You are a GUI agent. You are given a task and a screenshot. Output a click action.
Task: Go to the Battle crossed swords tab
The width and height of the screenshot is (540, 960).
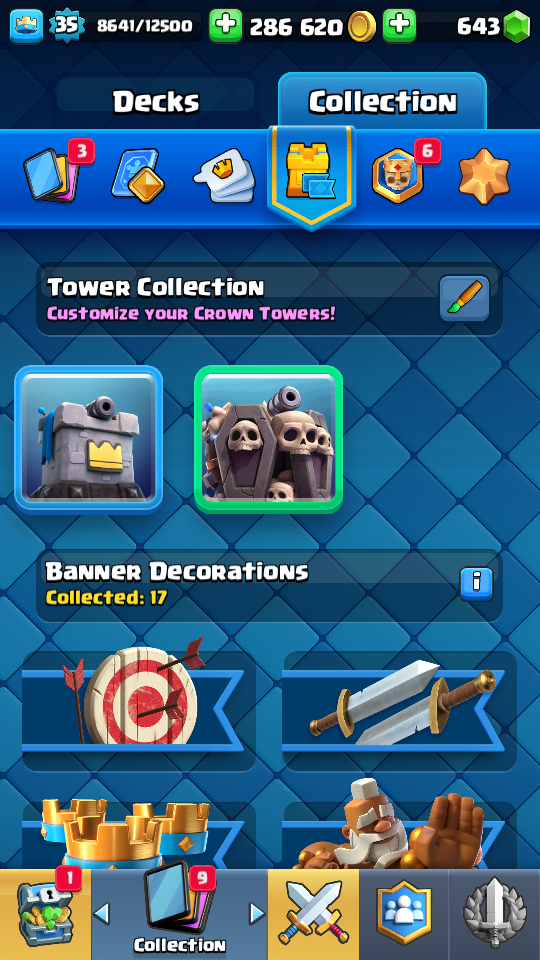(313, 914)
